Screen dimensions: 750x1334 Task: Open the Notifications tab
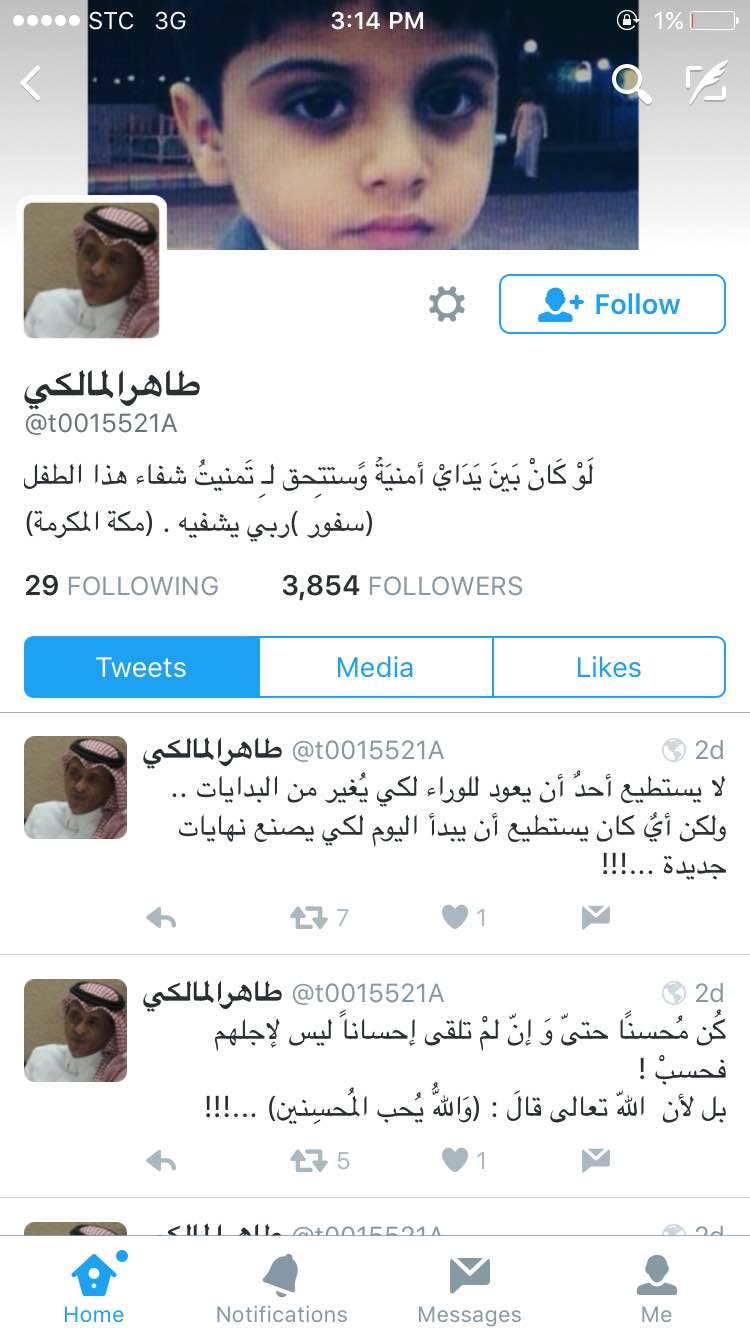(x=281, y=1290)
